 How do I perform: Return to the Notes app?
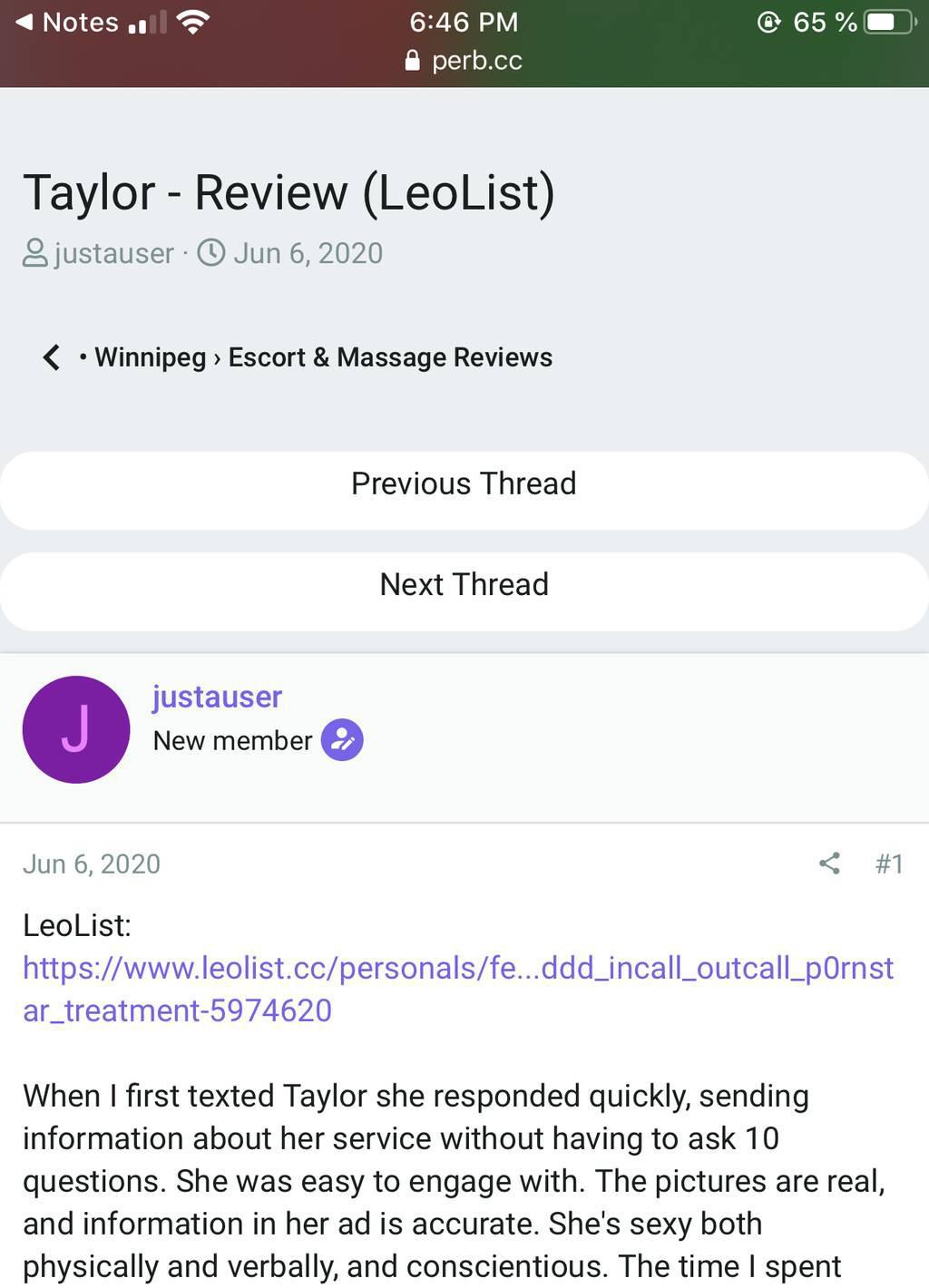pyautogui.click(x=68, y=22)
